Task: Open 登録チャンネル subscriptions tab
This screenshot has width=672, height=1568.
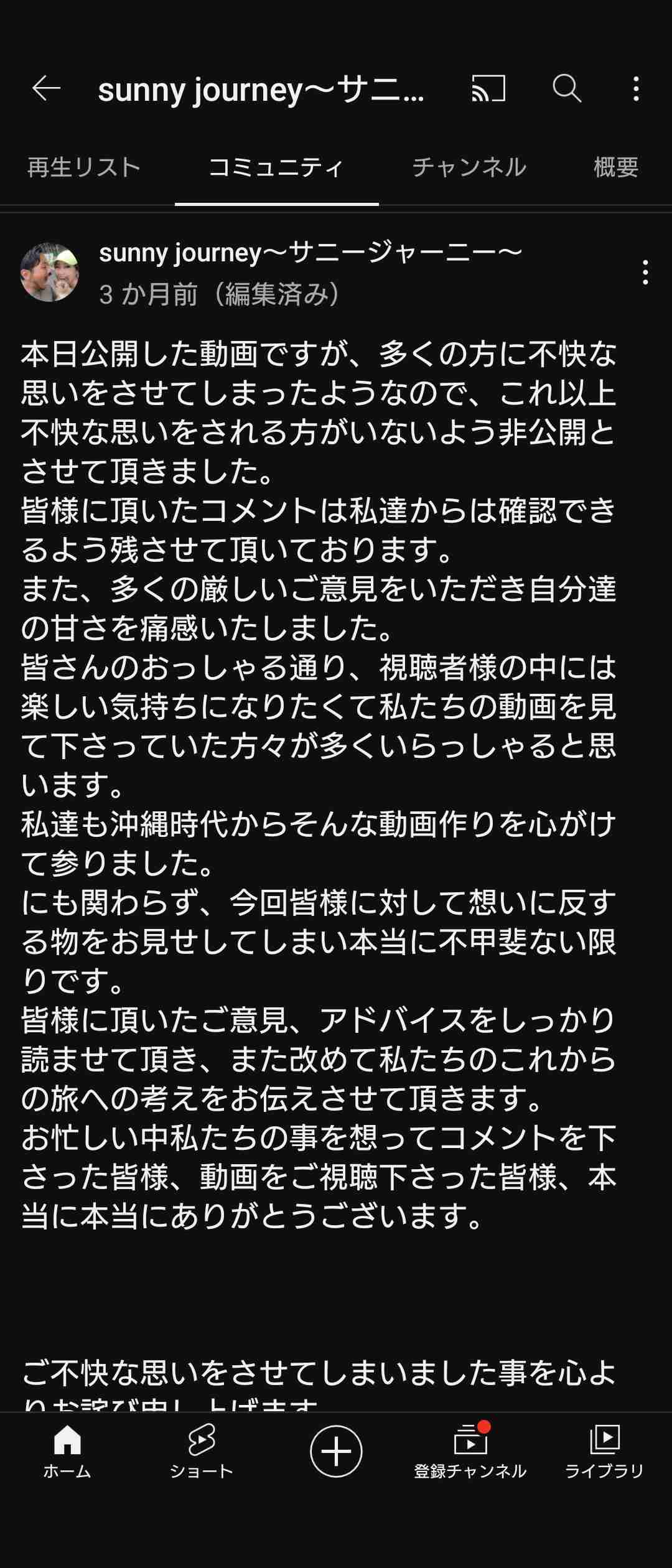Action: pyautogui.click(x=470, y=1452)
